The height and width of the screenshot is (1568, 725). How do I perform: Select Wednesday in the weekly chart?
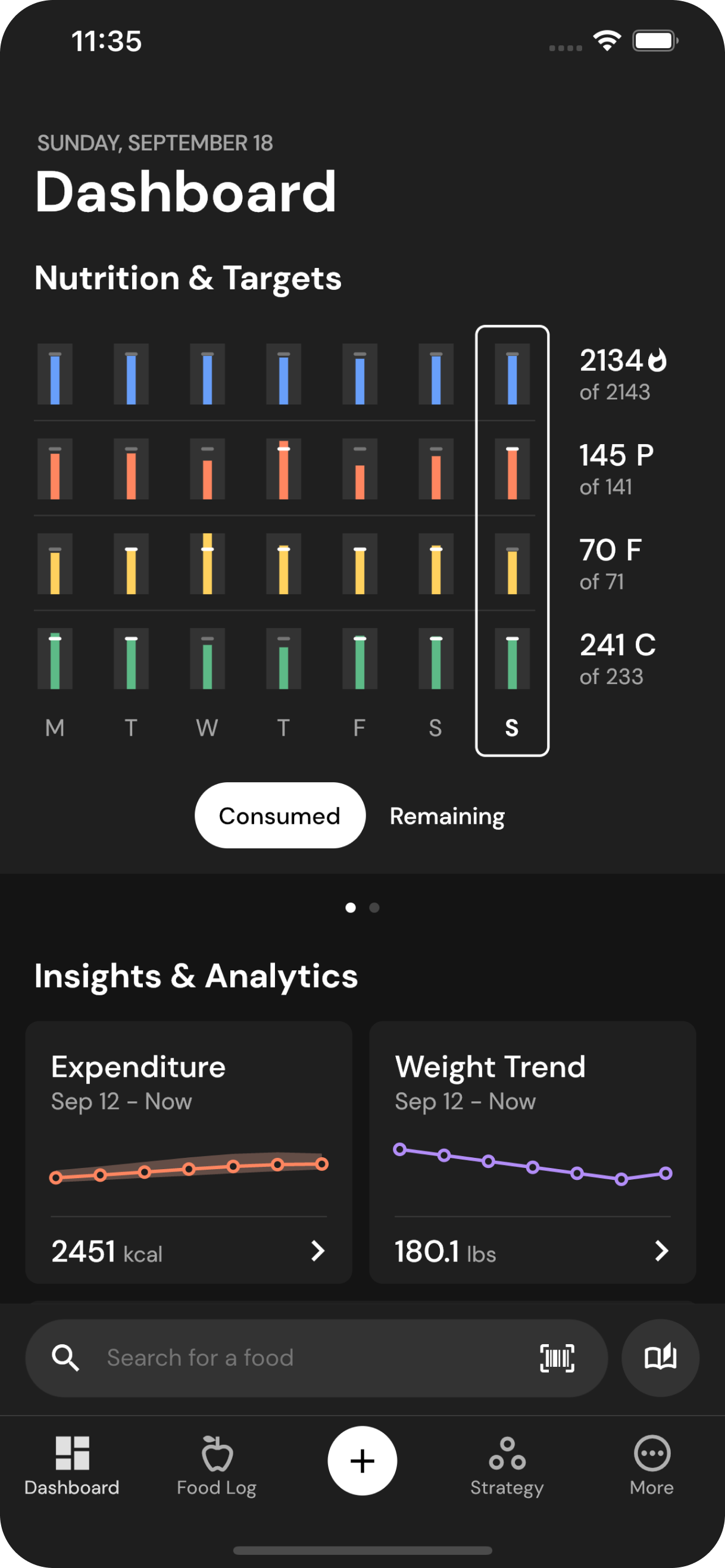207,727
